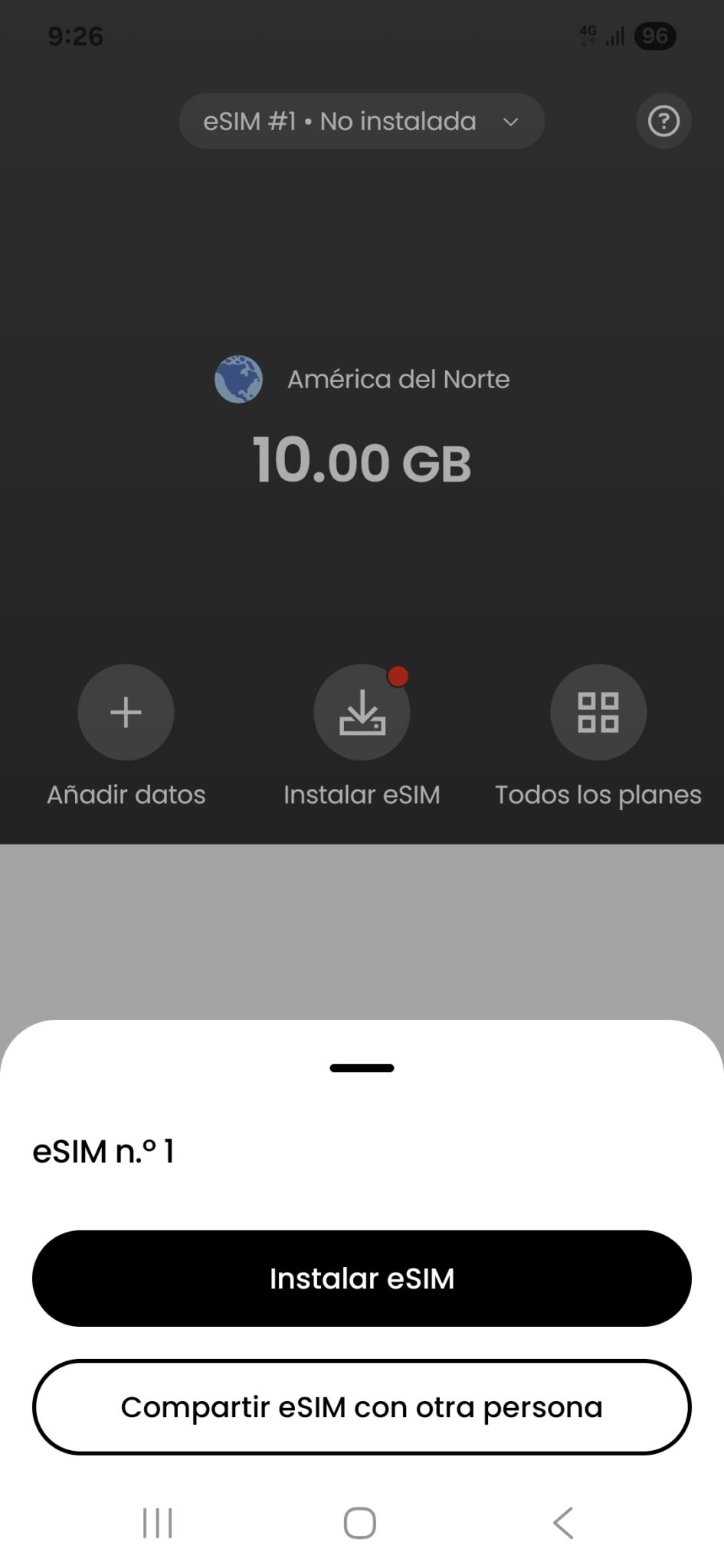
Task: Tap the bottom sheet drag handle
Action: pos(362,1068)
